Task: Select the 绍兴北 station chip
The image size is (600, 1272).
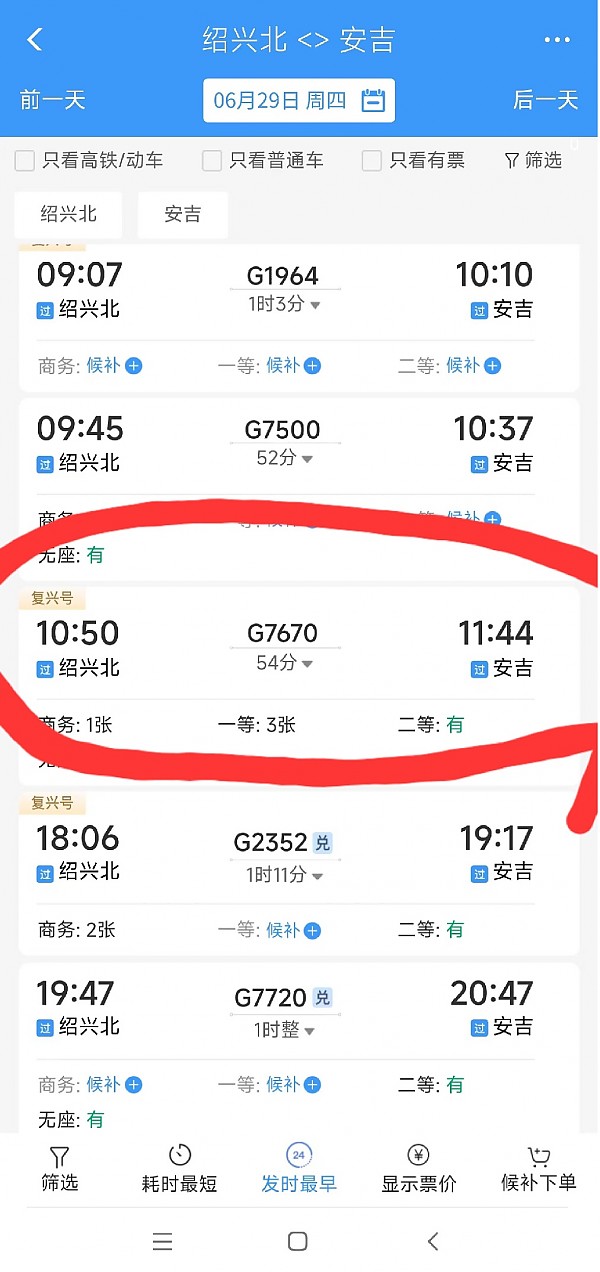Action: [x=68, y=214]
